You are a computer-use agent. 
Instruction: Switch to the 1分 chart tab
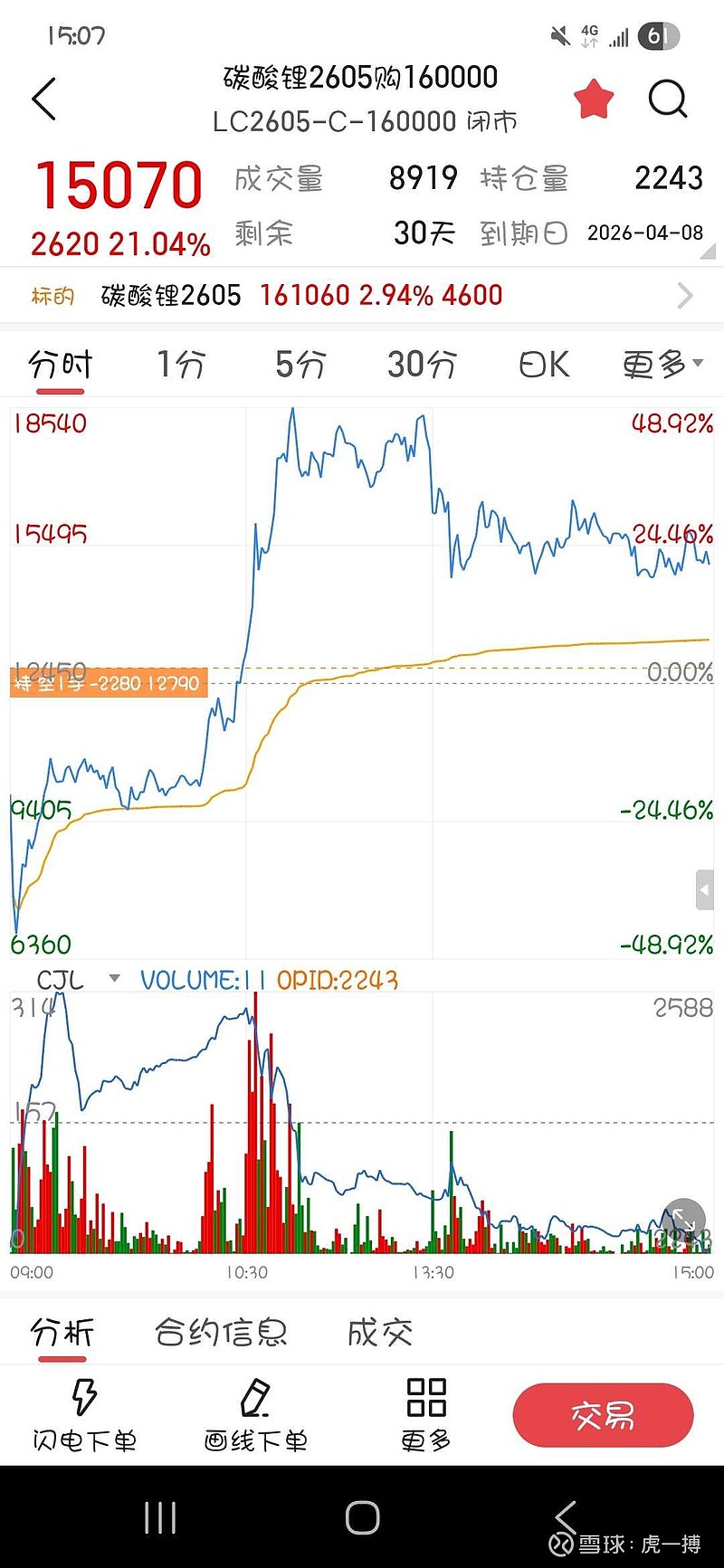pos(181,365)
